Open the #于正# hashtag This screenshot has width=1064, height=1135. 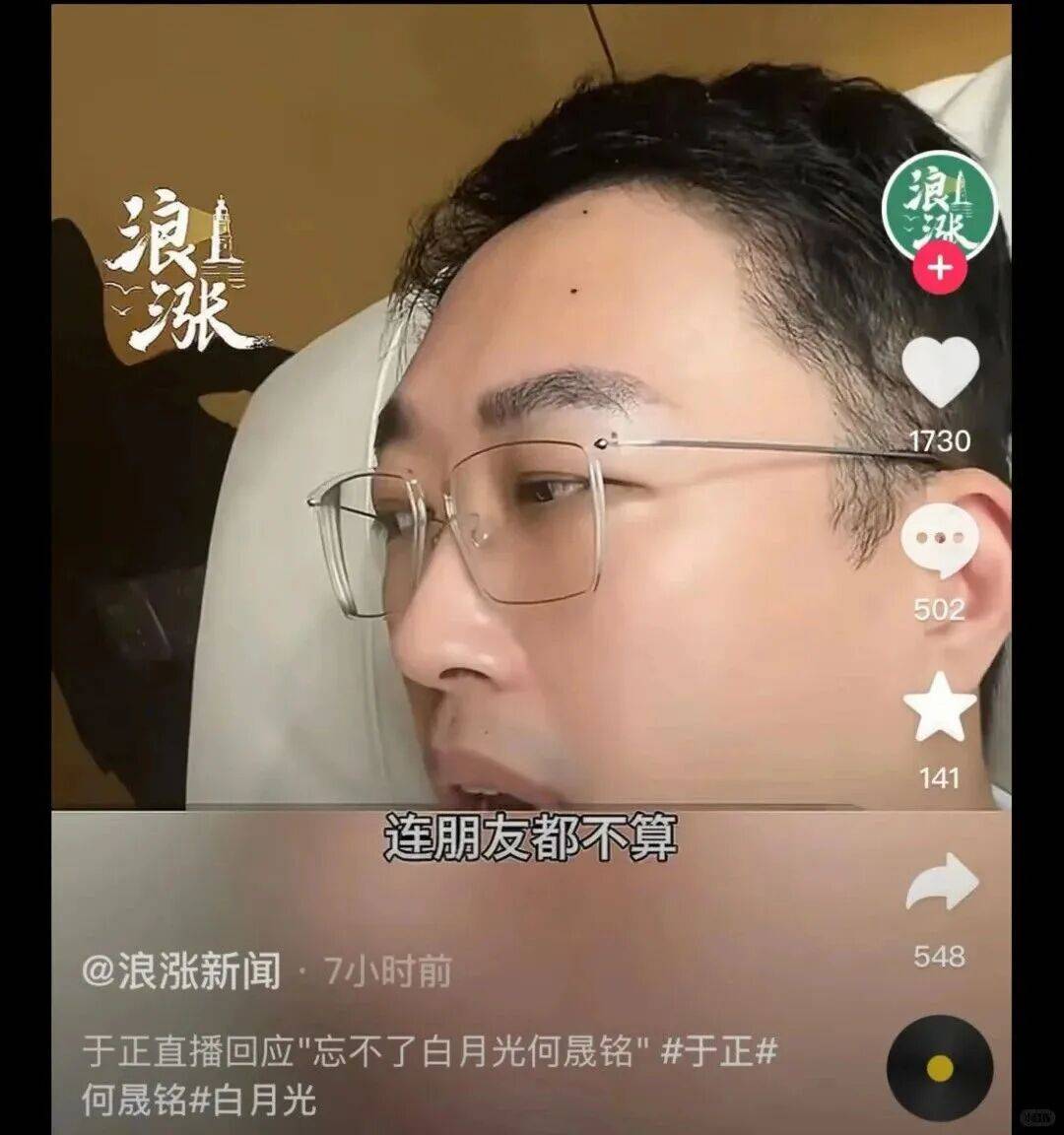[718, 1051]
